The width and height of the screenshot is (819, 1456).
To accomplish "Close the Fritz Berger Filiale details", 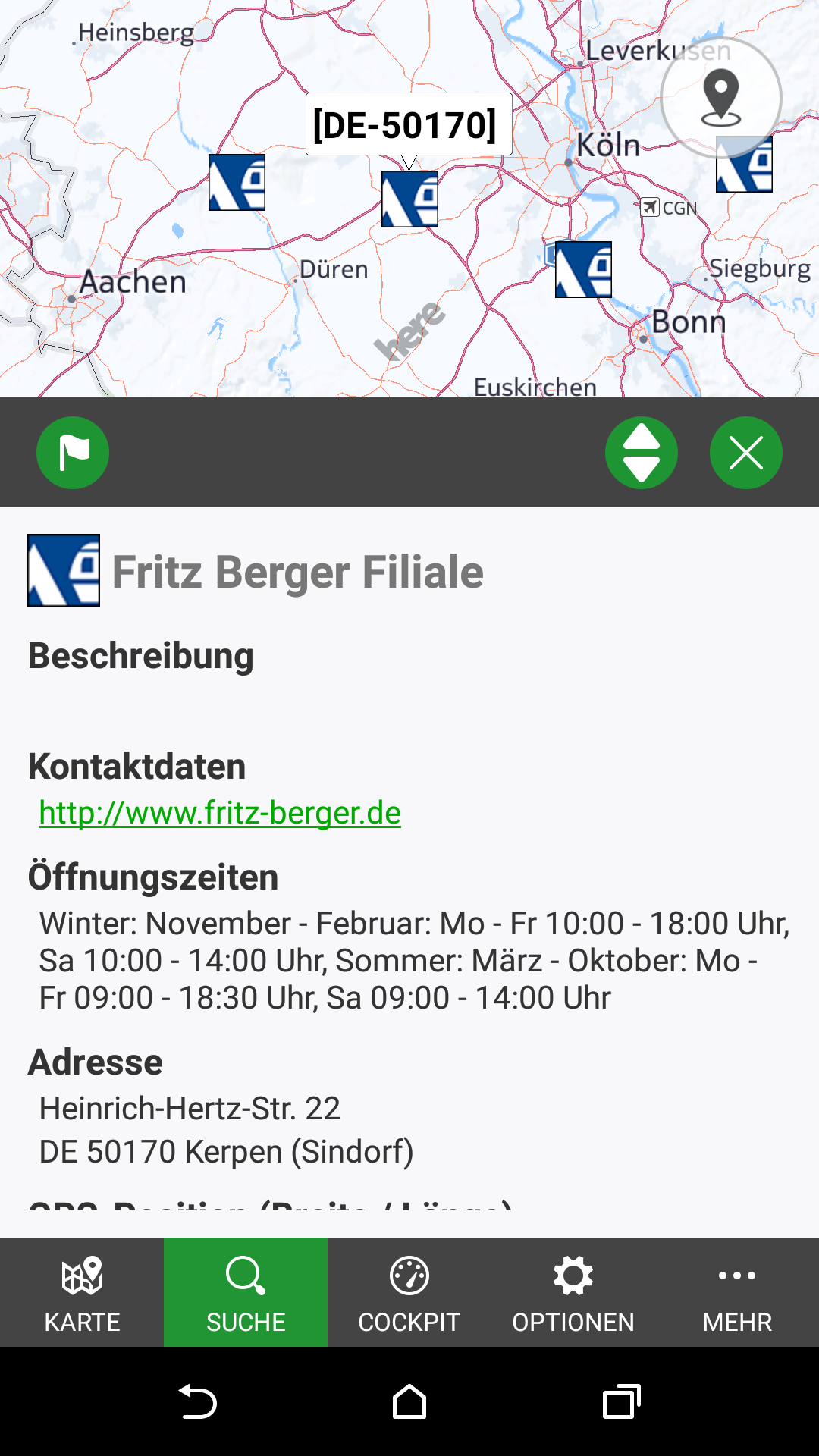I will (745, 453).
